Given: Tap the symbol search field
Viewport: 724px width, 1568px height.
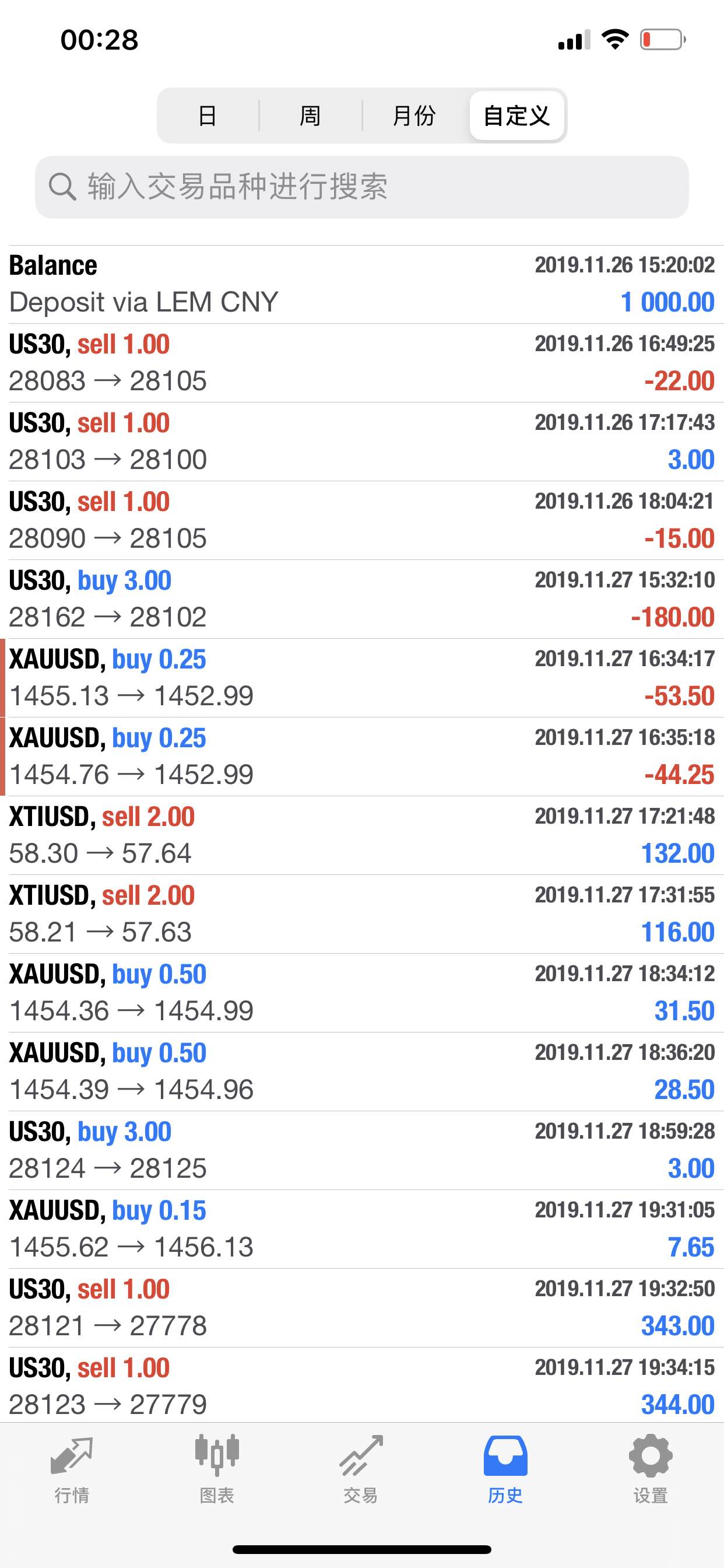Looking at the screenshot, I should (x=362, y=187).
